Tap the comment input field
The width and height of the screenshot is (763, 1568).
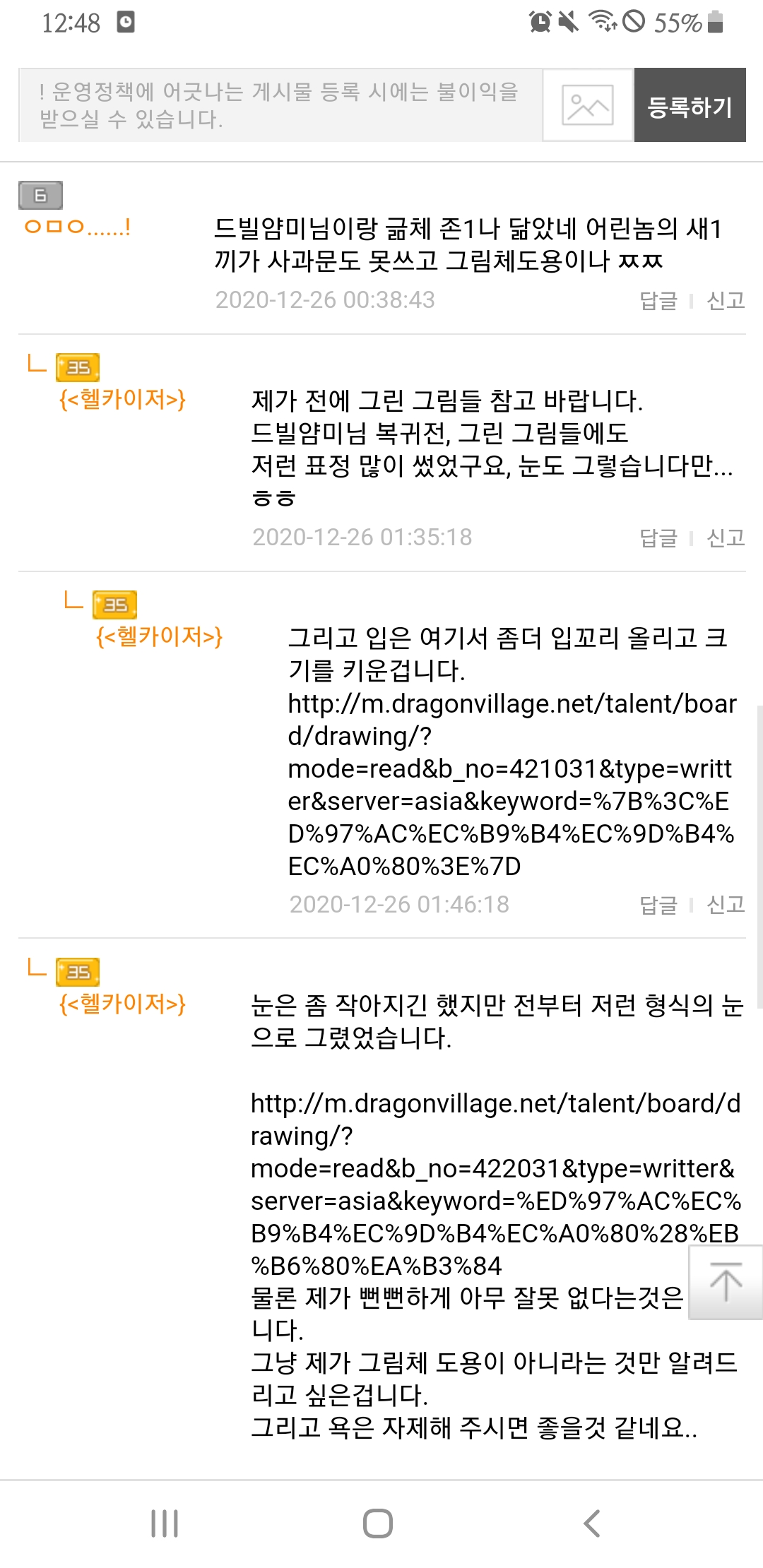280,105
